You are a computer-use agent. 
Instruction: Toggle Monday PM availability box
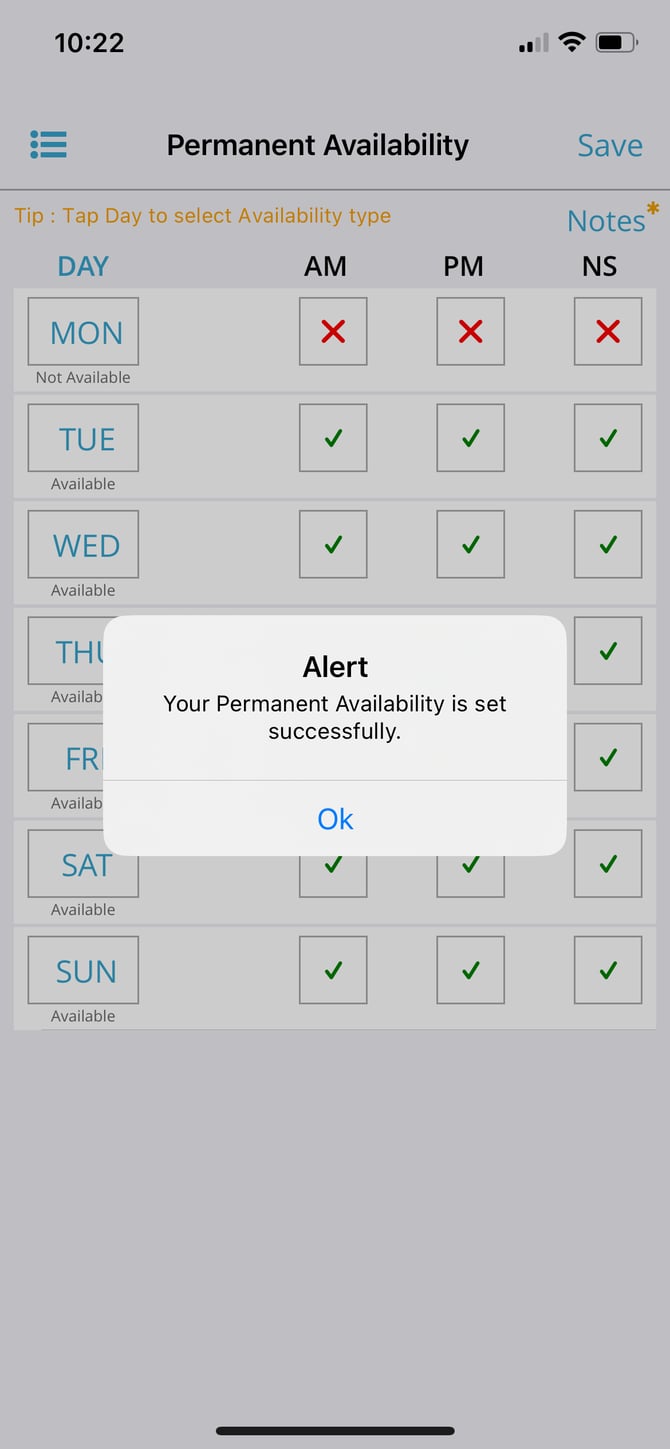coord(470,331)
